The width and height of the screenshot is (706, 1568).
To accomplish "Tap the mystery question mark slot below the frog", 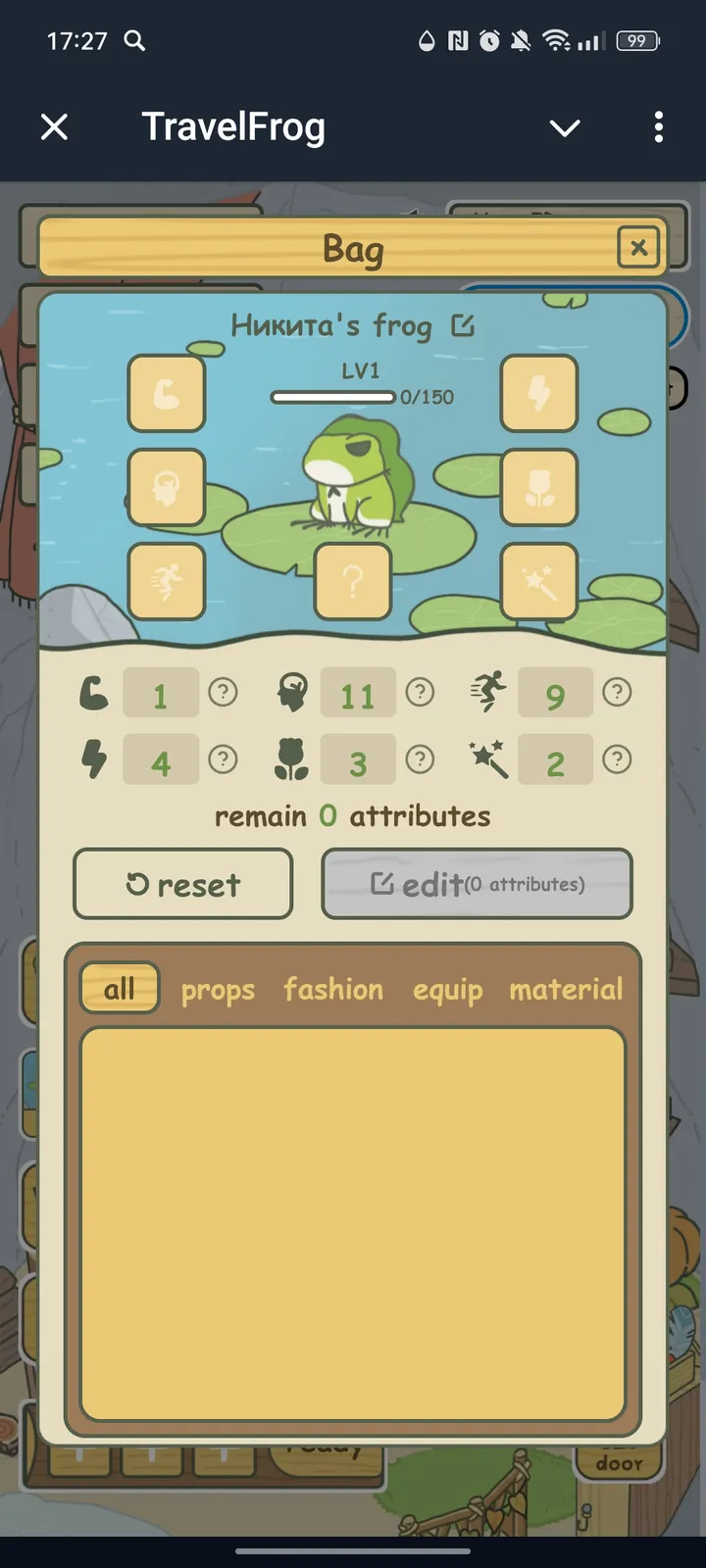I will coord(352,580).
